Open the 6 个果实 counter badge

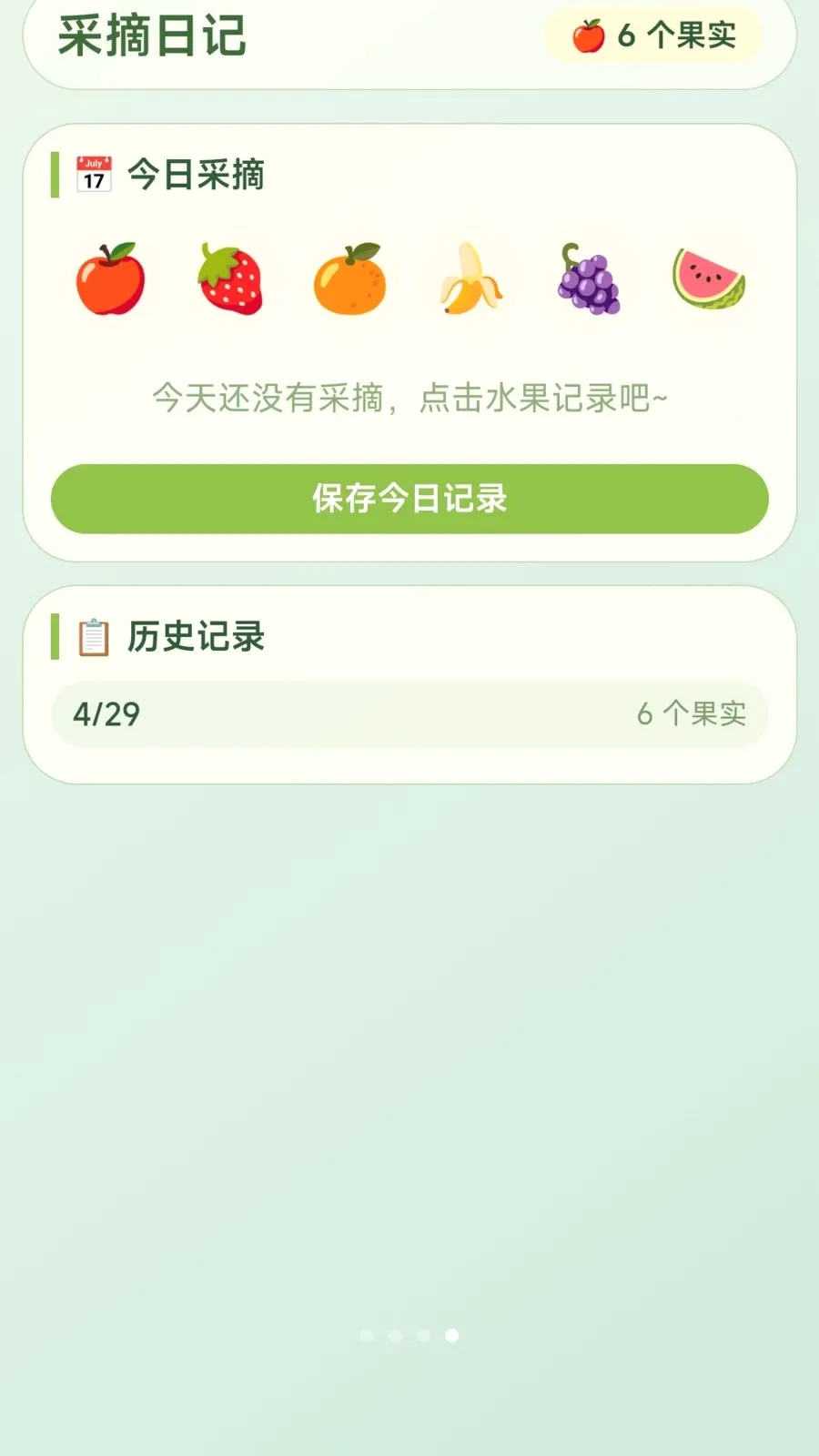coord(652,36)
